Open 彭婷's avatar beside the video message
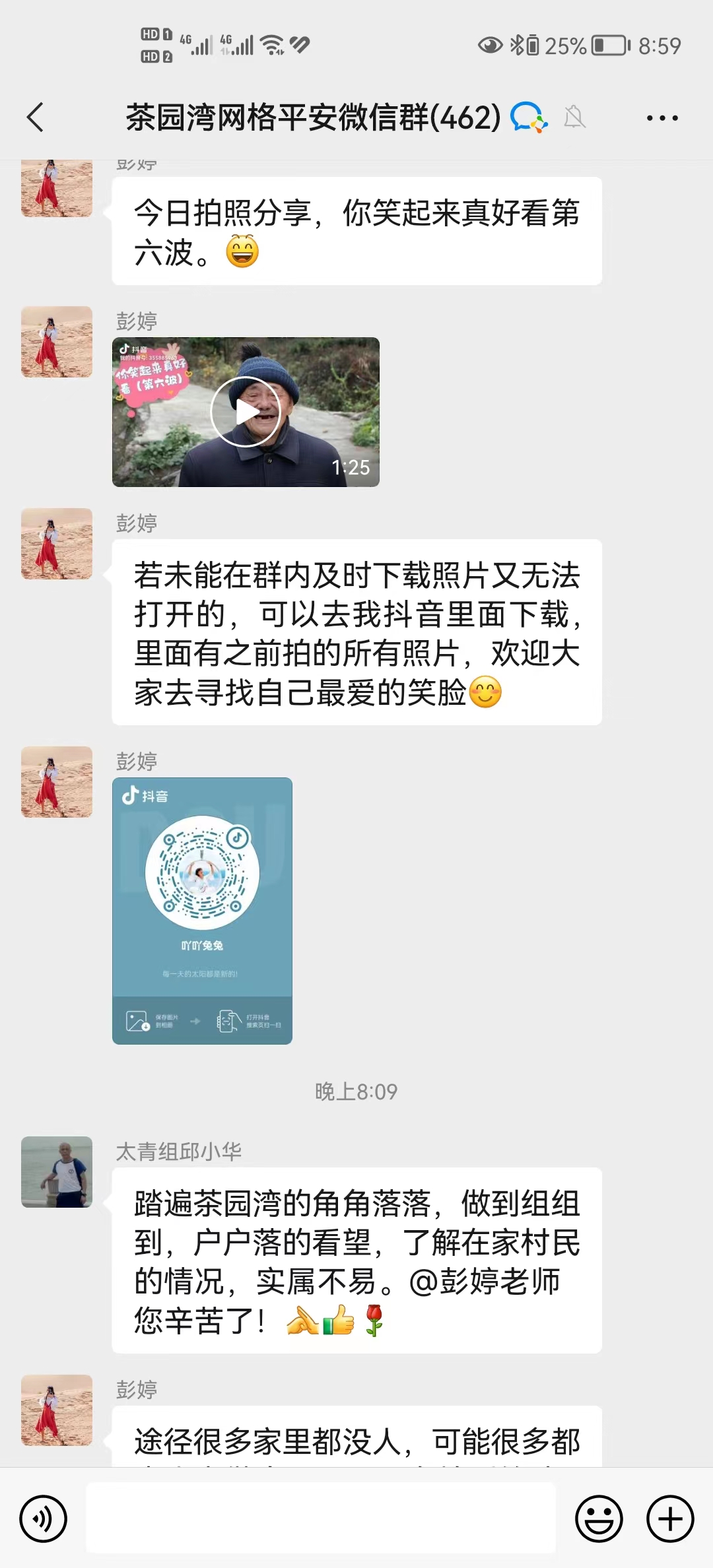713x1568 pixels. pyautogui.click(x=57, y=342)
